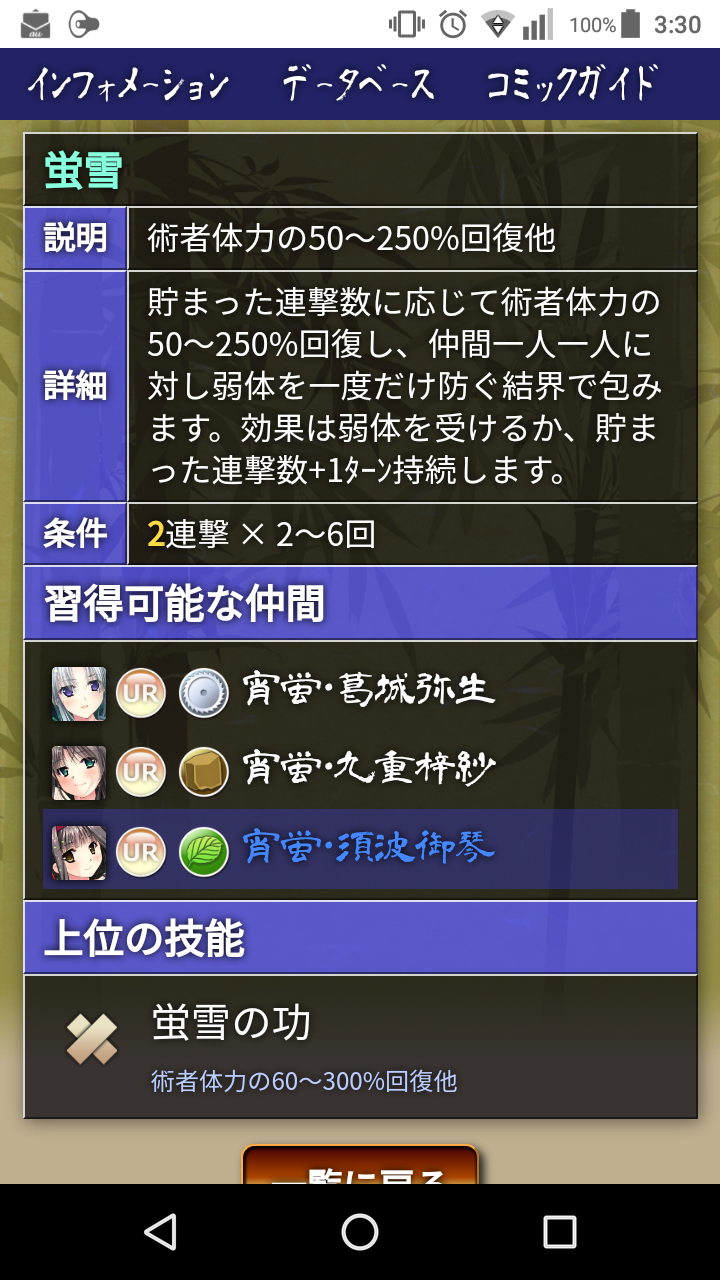Screen dimensions: 720x1280
Task: Tap the 一覧に戻る button
Action: point(360,1168)
